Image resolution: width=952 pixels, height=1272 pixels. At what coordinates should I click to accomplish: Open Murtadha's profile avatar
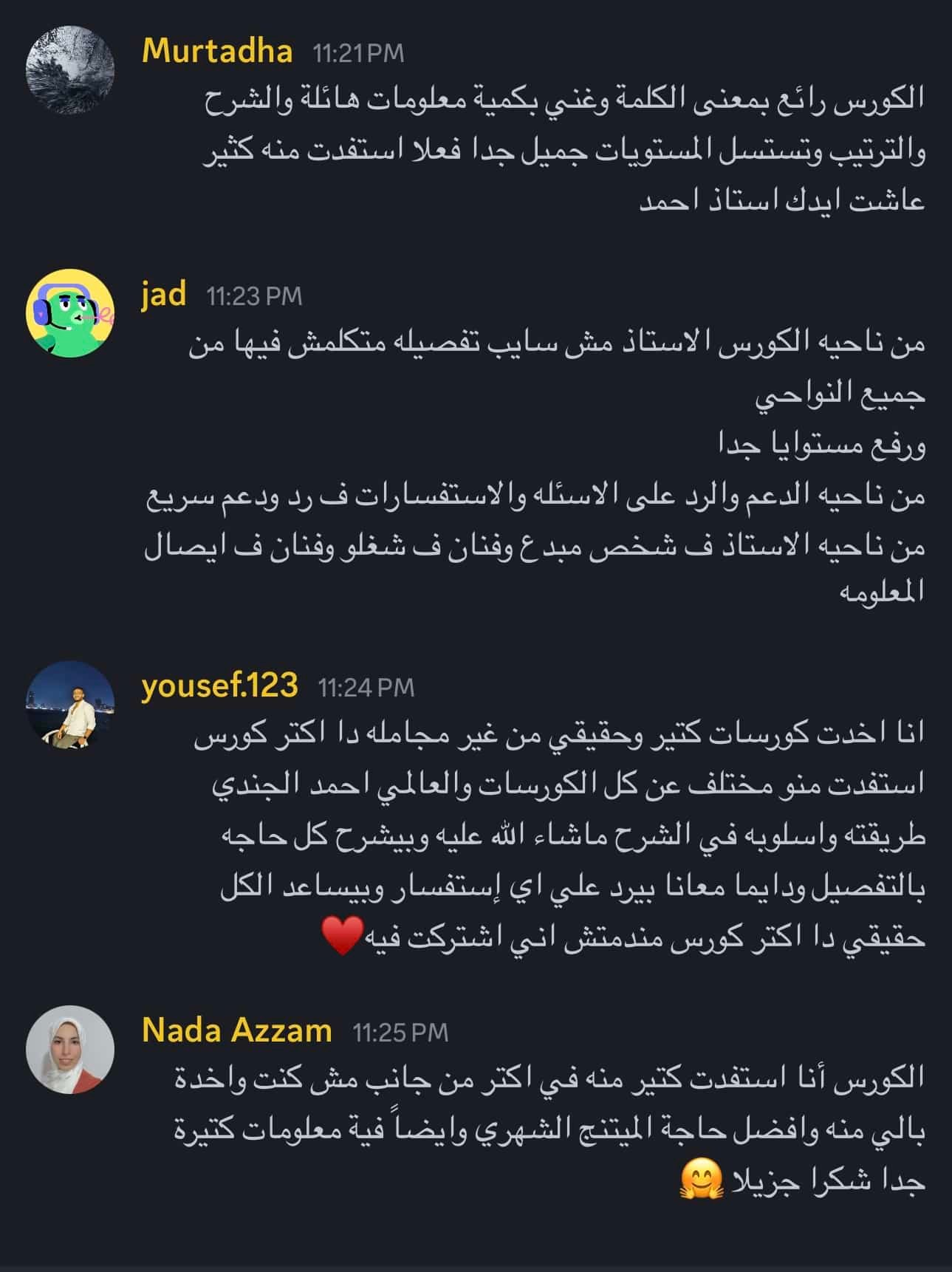[x=70, y=71]
